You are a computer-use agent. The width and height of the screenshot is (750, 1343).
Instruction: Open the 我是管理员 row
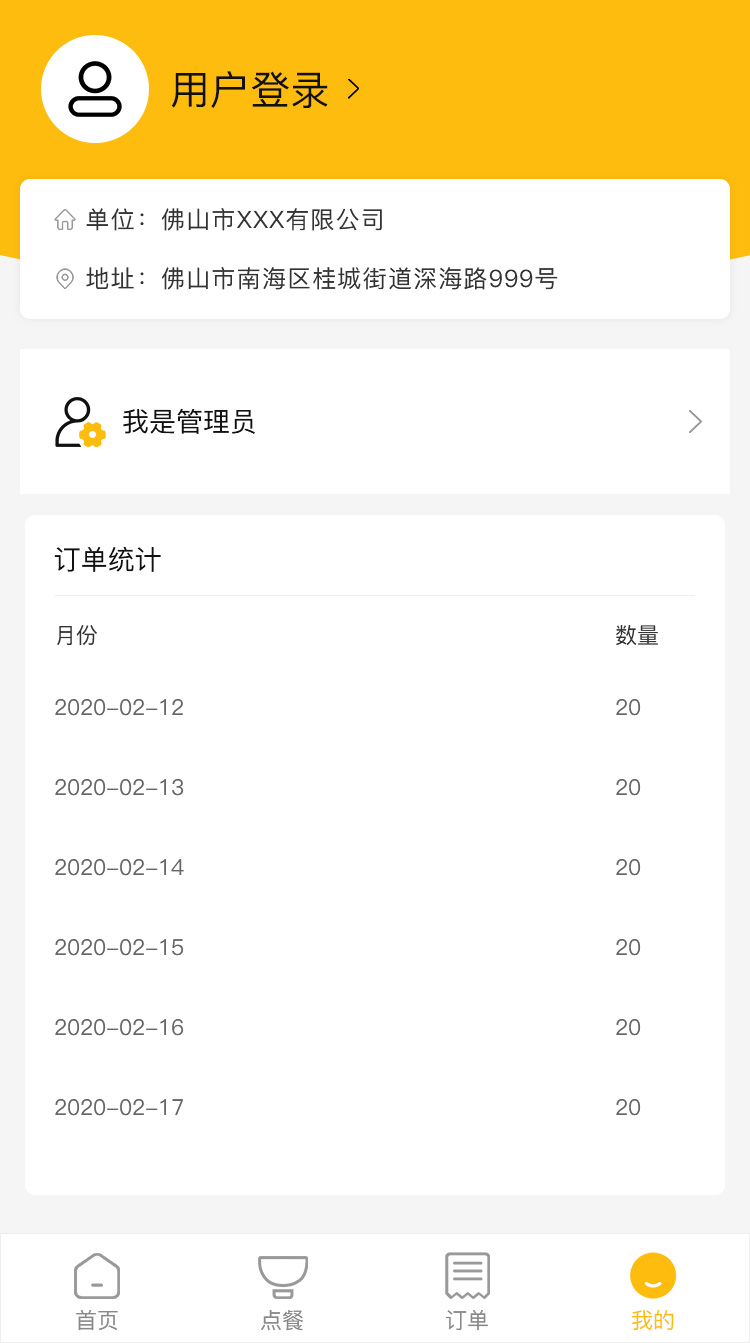click(375, 422)
